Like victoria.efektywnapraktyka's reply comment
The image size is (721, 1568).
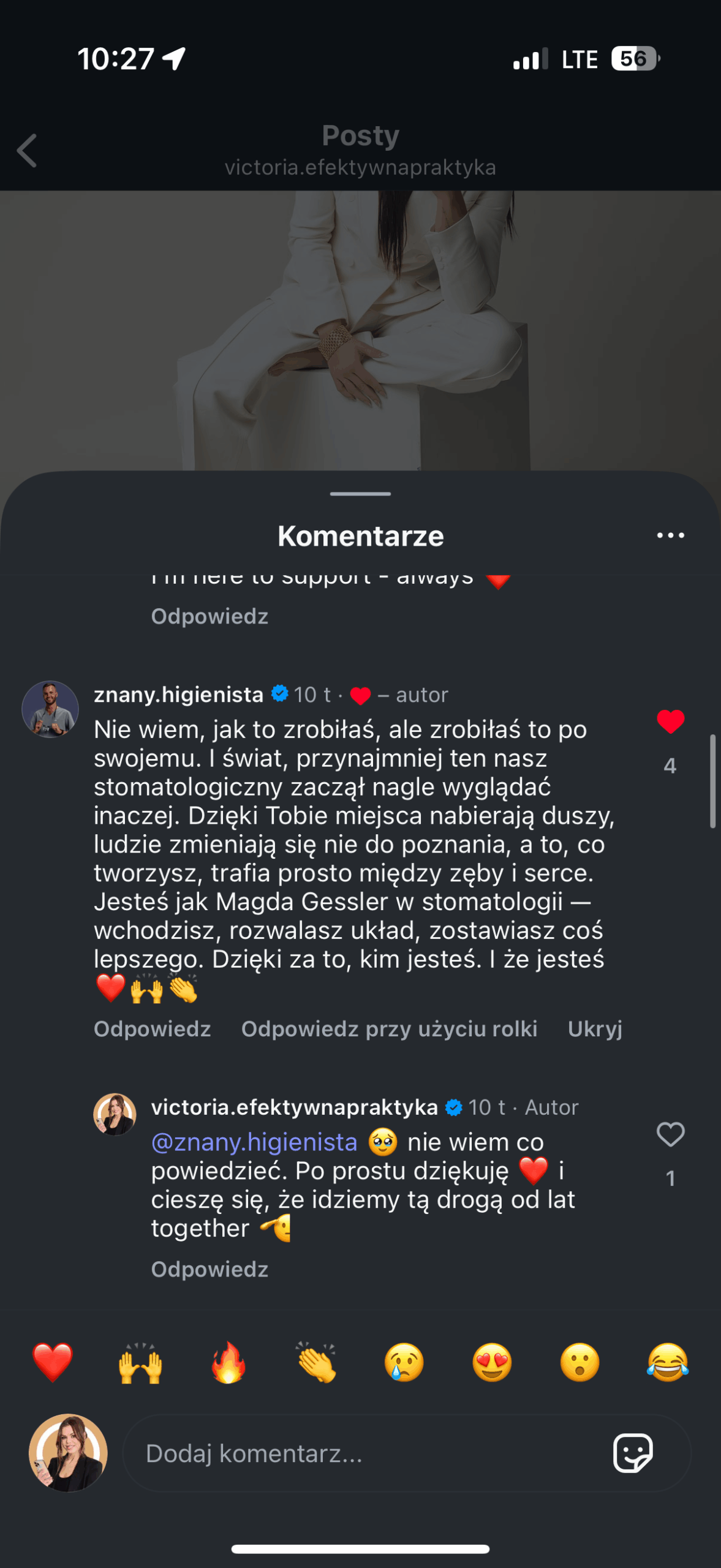point(670,1134)
